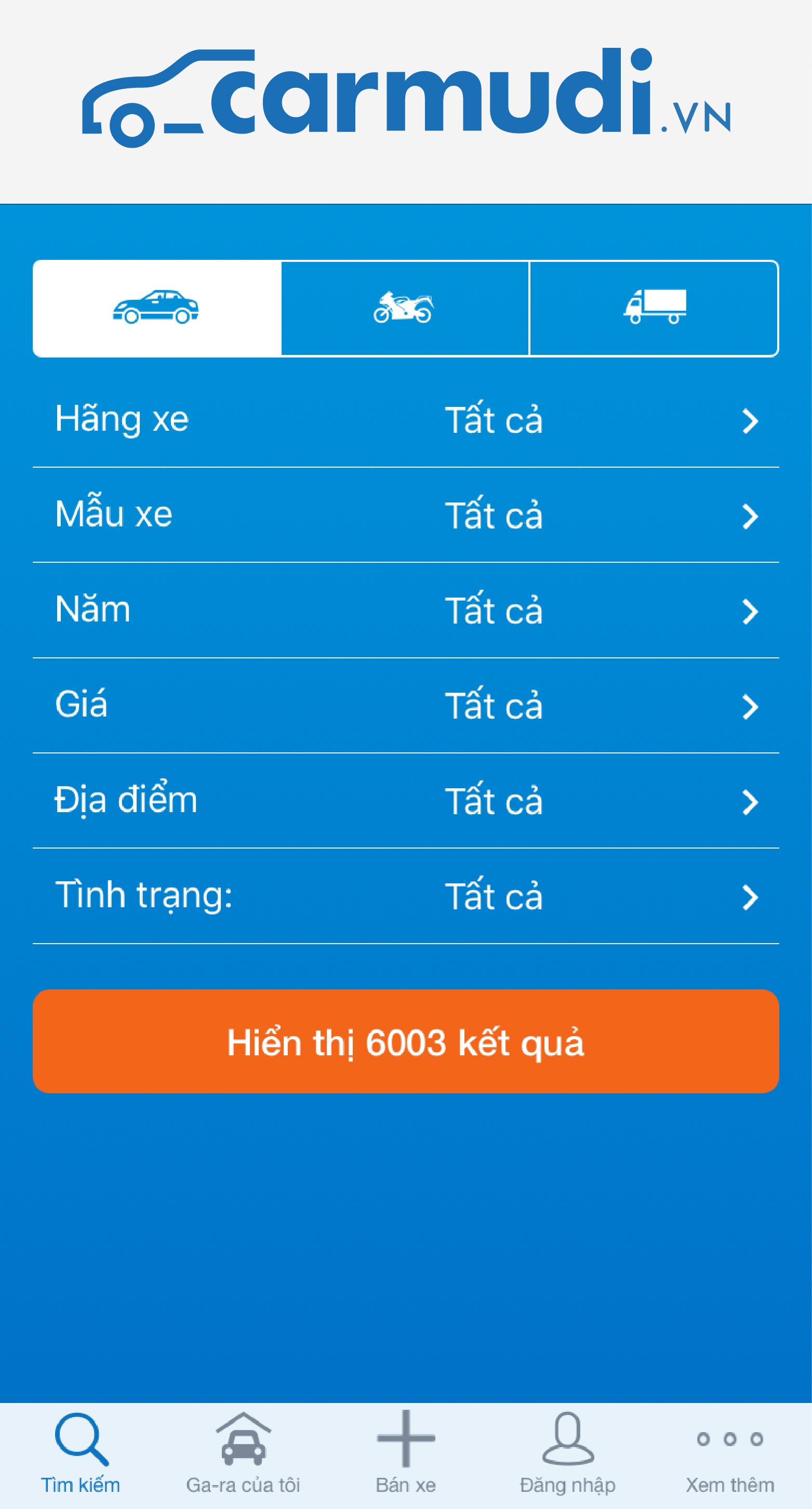Image resolution: width=812 pixels, height=1509 pixels.
Task: Tap Hiển thị 6003 kết quả button
Action: tap(405, 1041)
